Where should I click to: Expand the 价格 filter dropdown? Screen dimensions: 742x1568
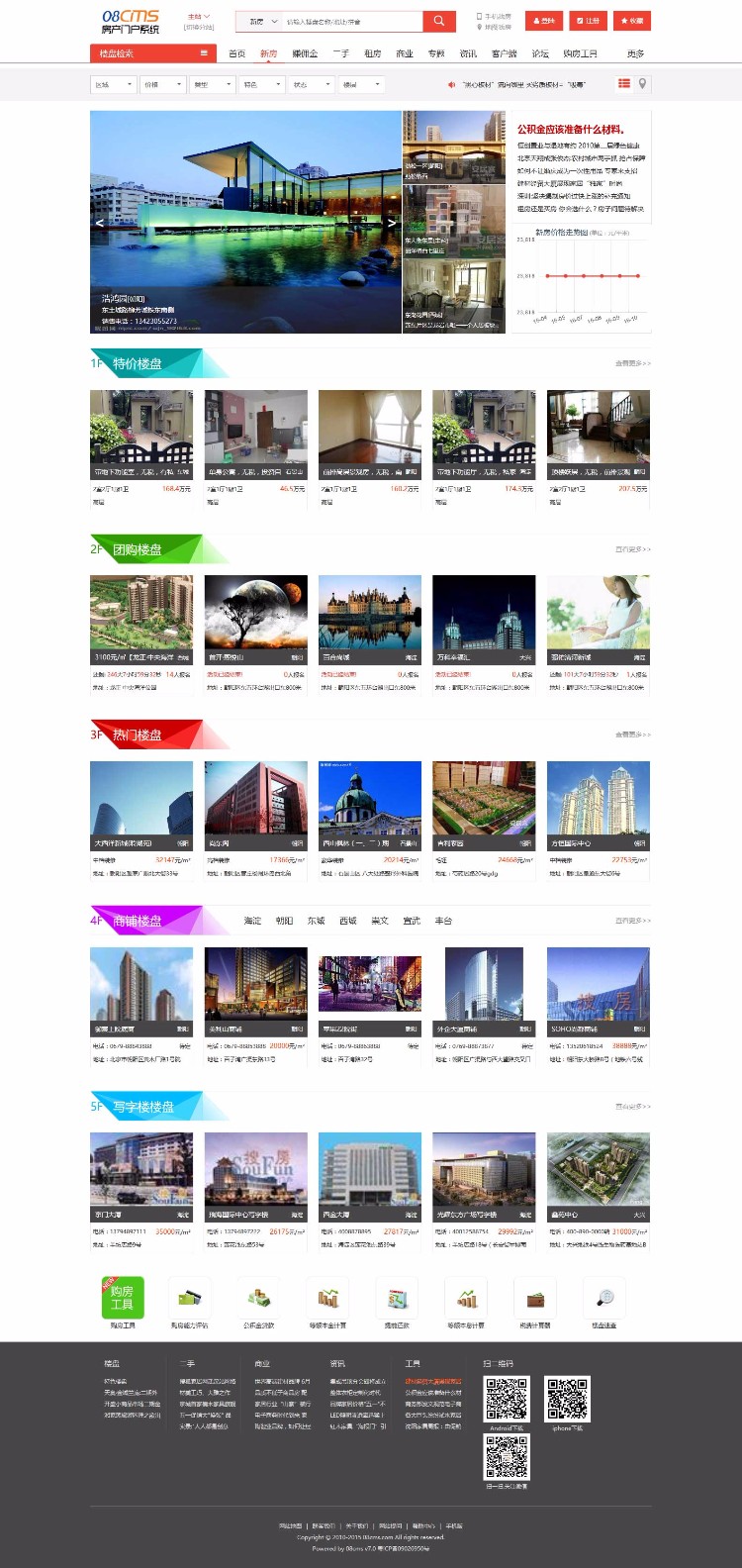pos(163,85)
